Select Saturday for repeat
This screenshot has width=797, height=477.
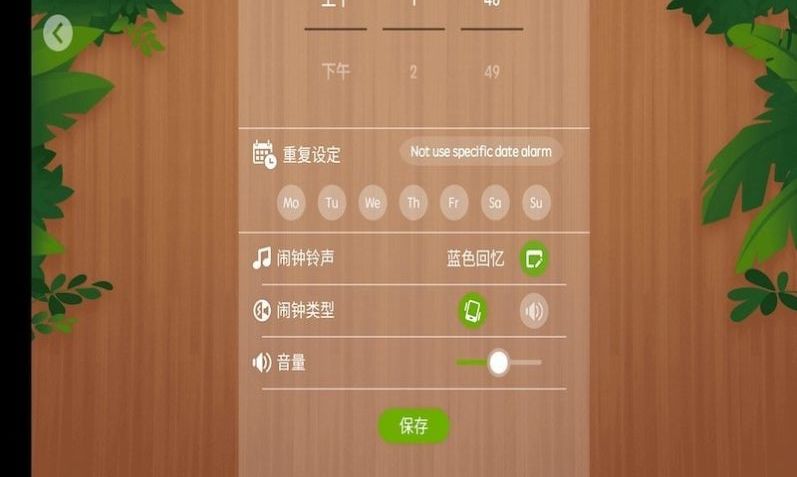click(x=495, y=203)
